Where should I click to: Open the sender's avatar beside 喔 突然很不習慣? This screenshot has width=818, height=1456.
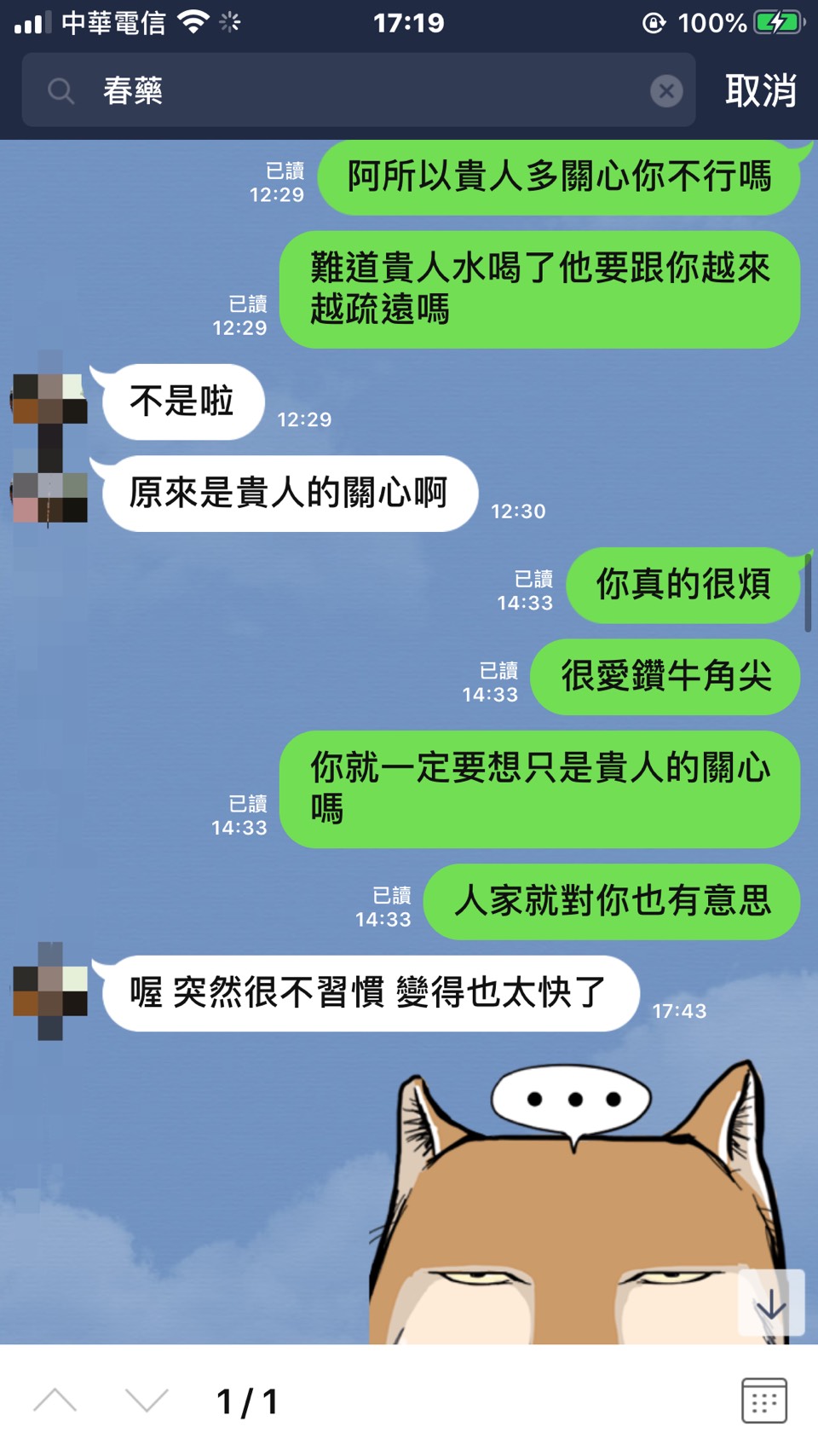49,991
